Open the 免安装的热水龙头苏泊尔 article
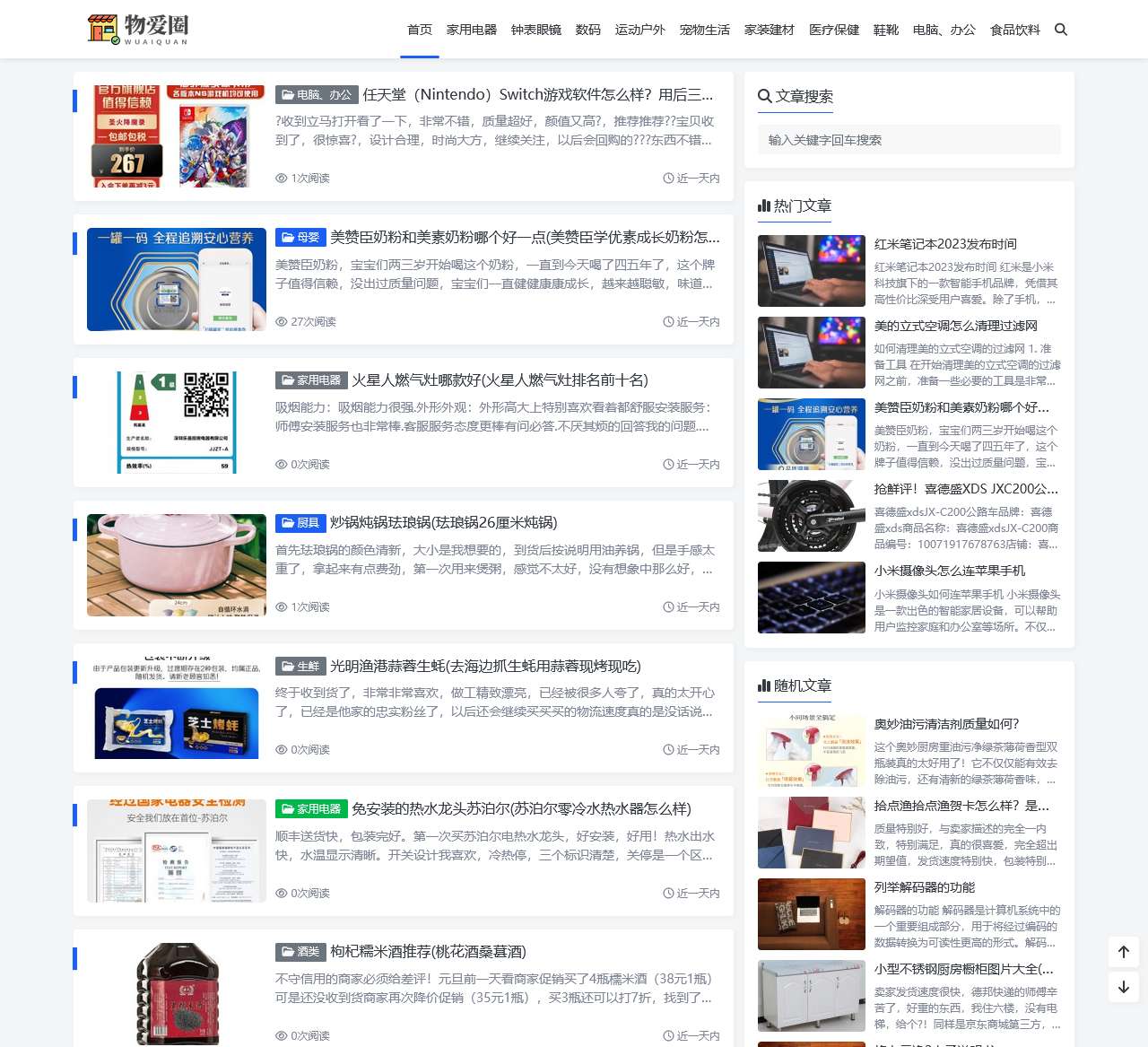 tap(521, 809)
